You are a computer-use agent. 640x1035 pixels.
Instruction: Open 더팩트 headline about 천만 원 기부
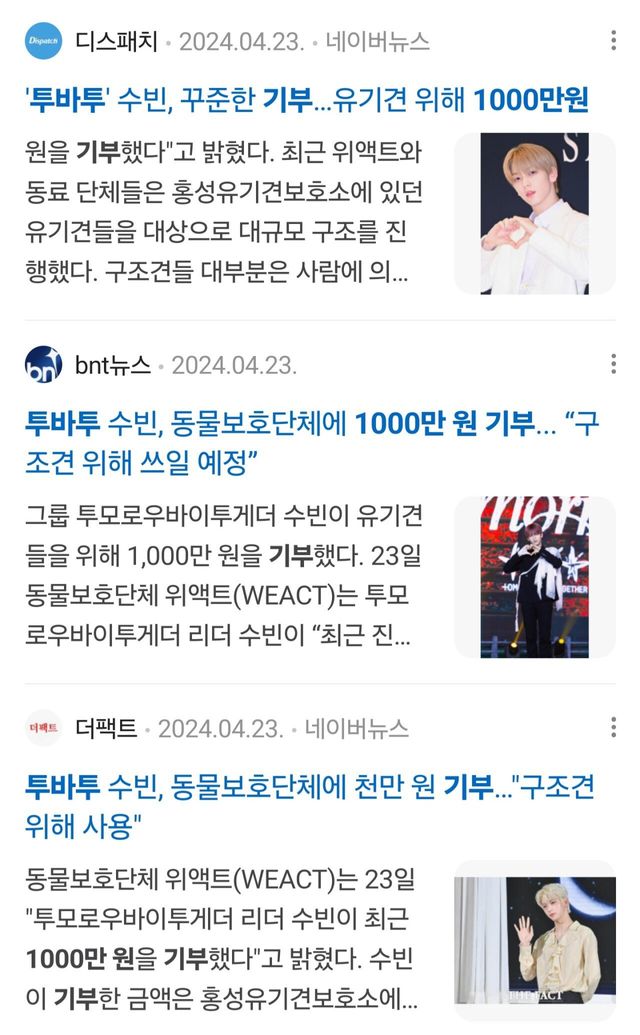309,806
